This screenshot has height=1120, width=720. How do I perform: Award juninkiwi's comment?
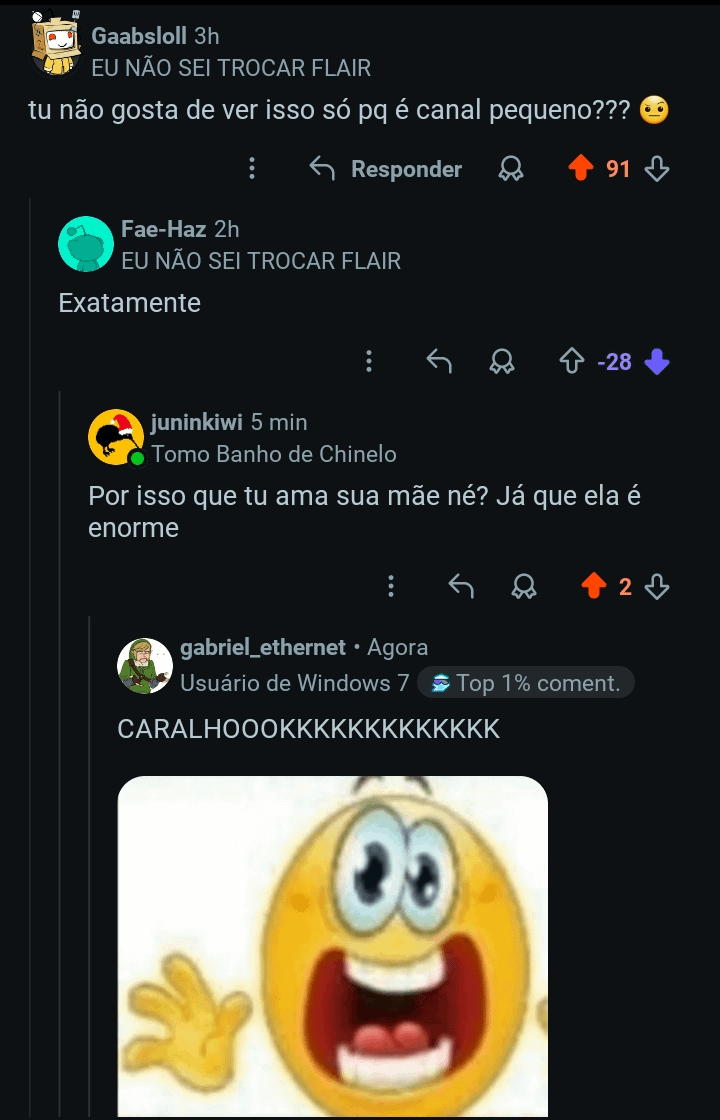(x=523, y=586)
